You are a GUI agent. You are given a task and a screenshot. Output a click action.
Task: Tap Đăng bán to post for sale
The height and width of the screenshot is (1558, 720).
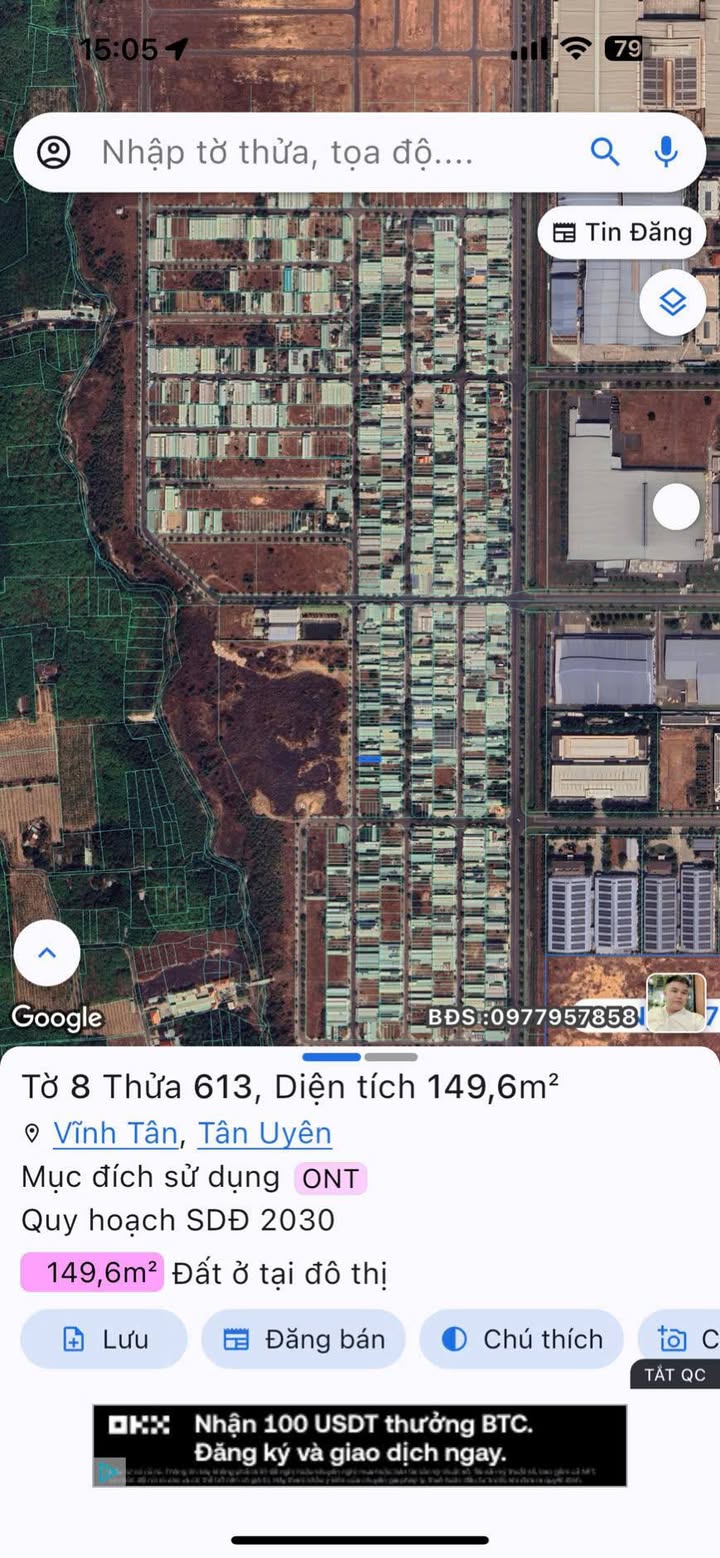[303, 1339]
